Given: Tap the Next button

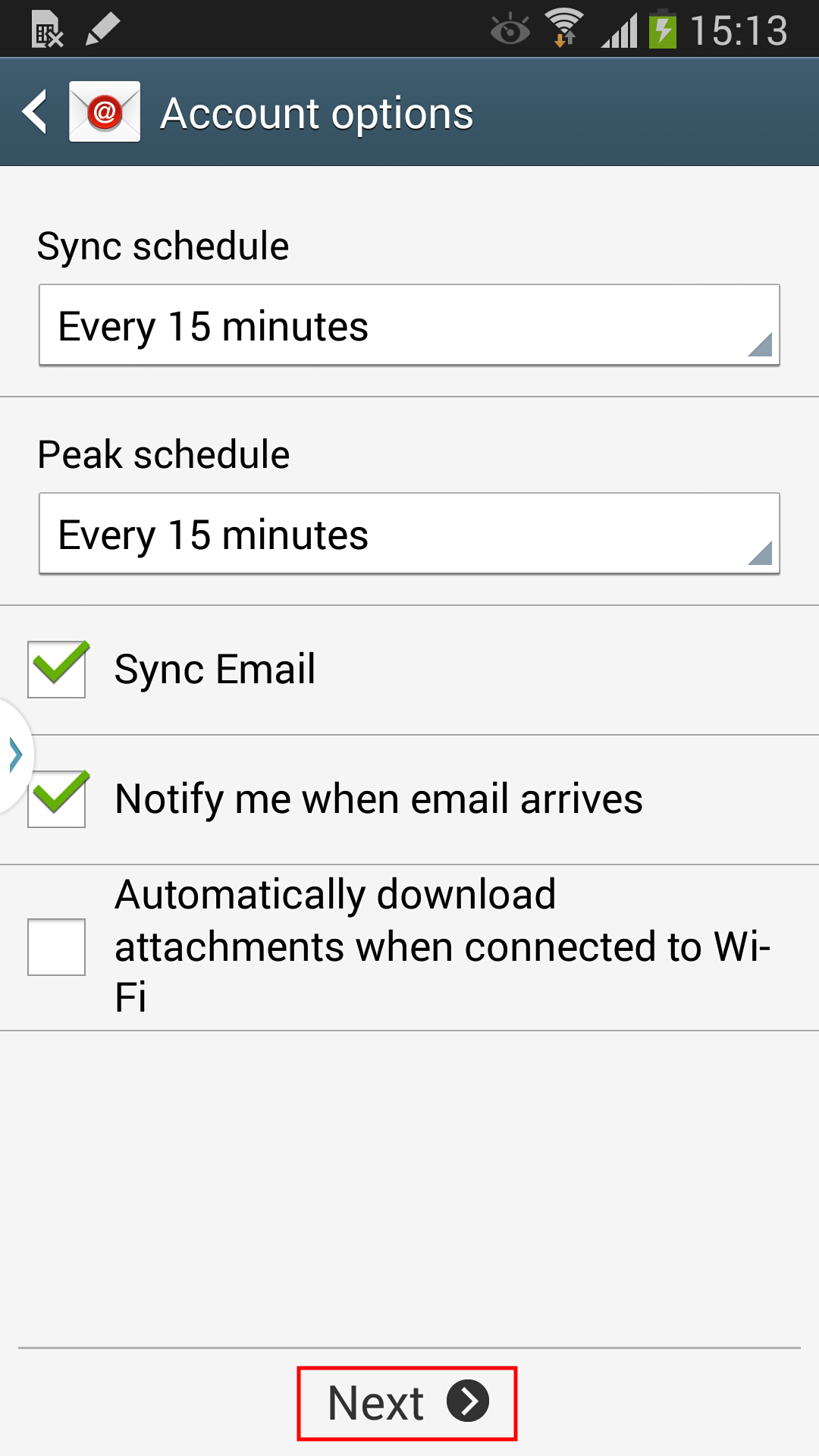Looking at the screenshot, I should click(x=407, y=1403).
